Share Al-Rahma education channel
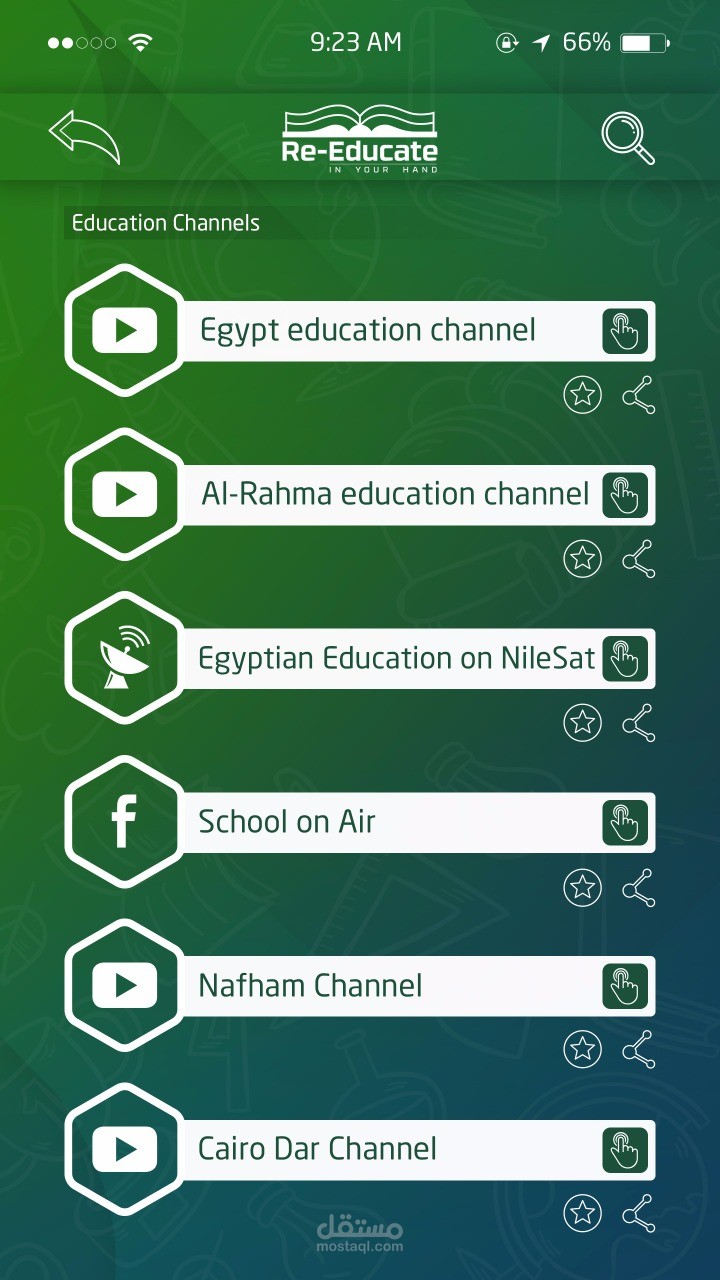Image resolution: width=720 pixels, height=1280 pixels. pos(639,559)
